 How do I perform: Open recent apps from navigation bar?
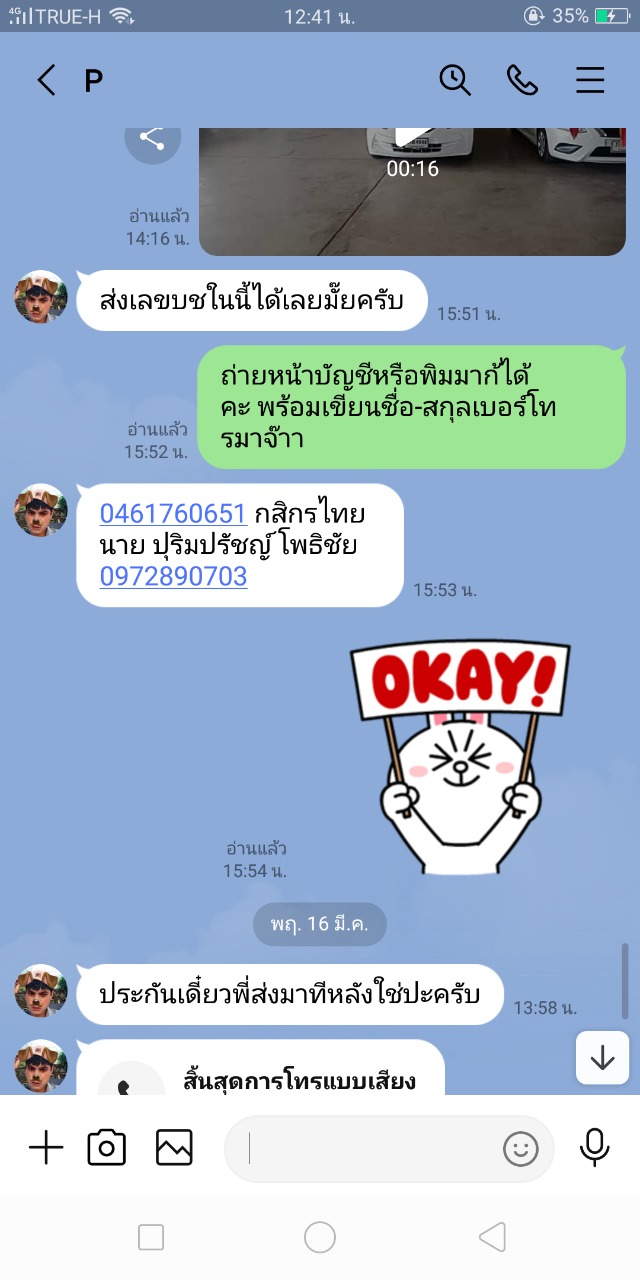pos(151,1238)
